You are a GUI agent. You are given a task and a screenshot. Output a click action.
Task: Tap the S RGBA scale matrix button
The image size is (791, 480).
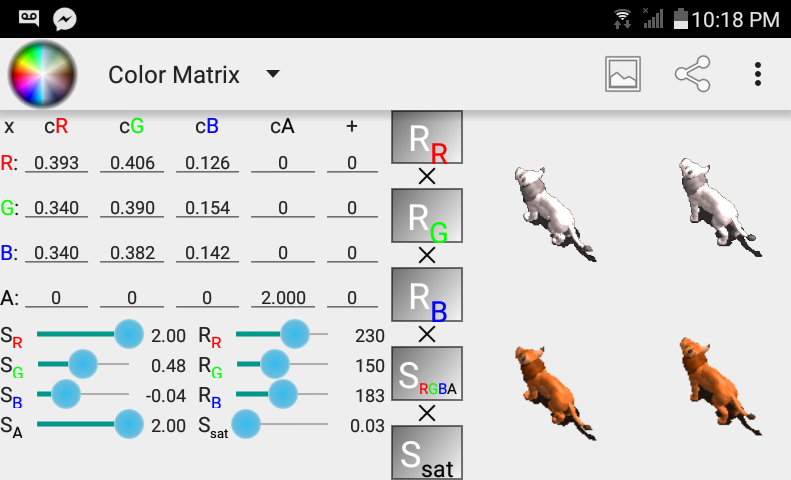[426, 373]
